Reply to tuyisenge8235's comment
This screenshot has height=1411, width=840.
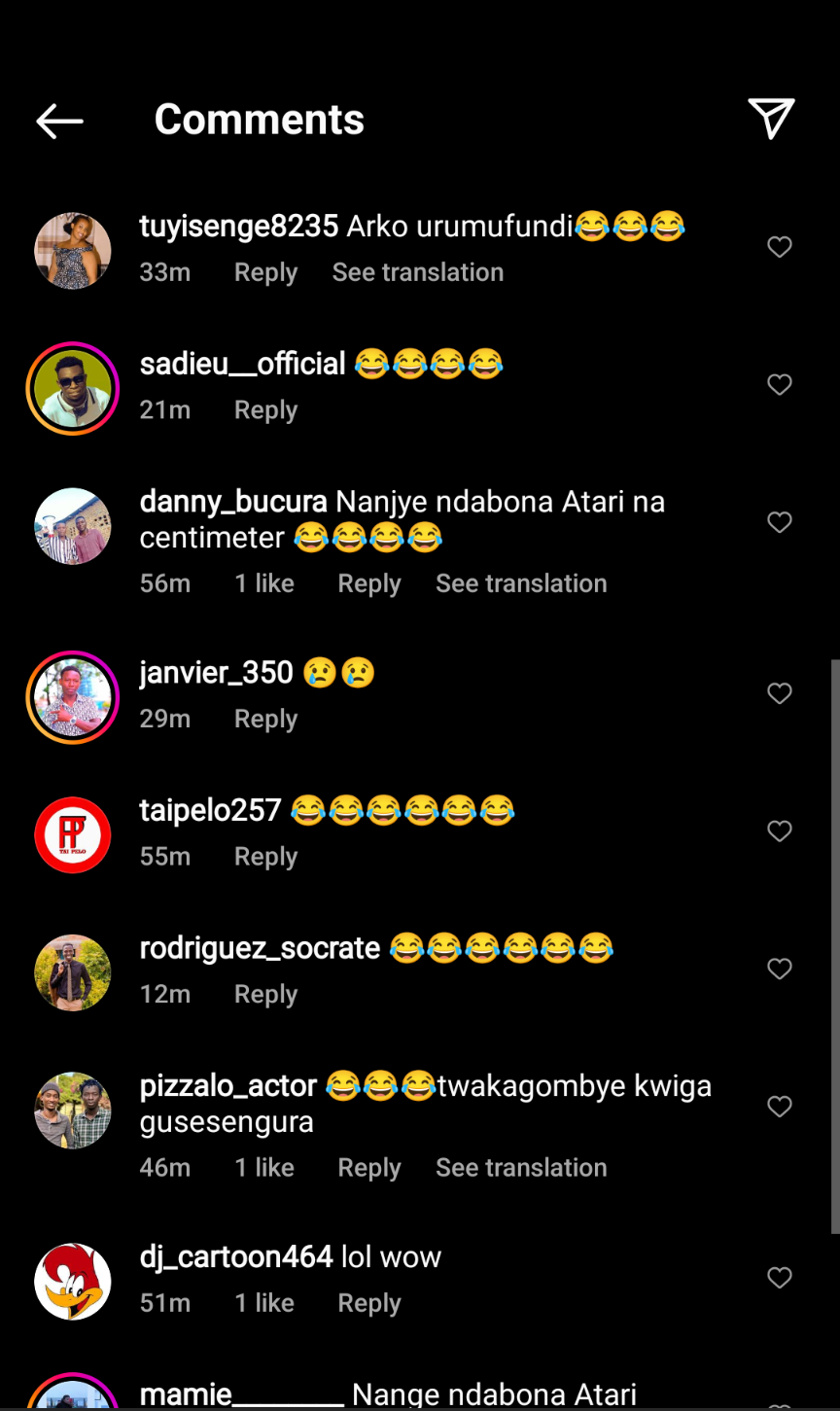pos(265,272)
